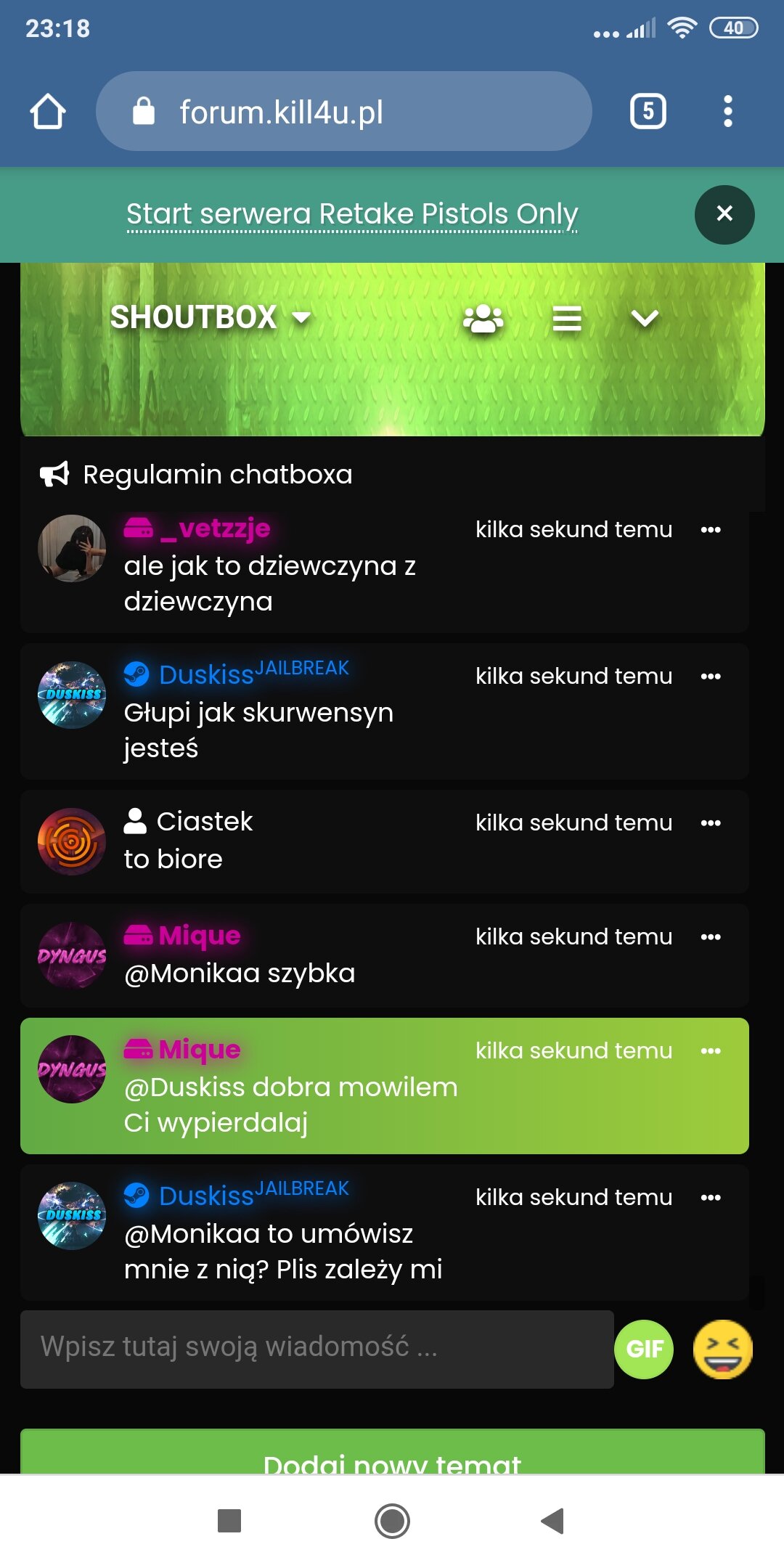
Task: Open the _vetzzje username profile
Action: tap(215, 528)
